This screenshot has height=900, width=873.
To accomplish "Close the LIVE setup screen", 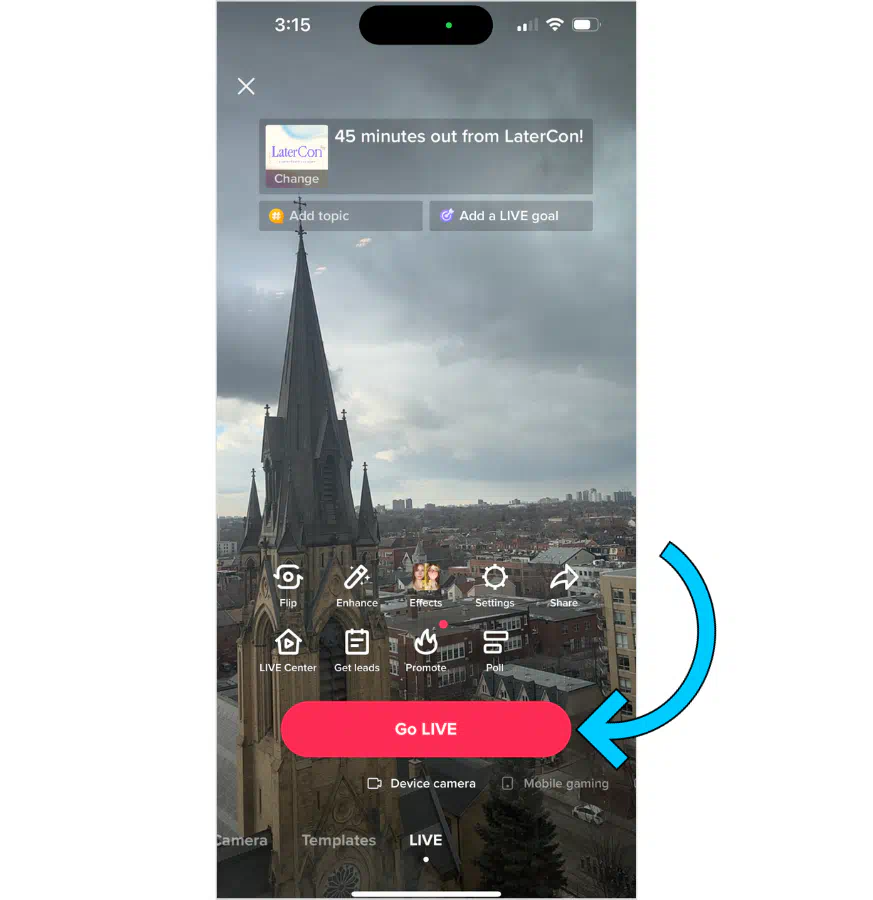I will [246, 86].
